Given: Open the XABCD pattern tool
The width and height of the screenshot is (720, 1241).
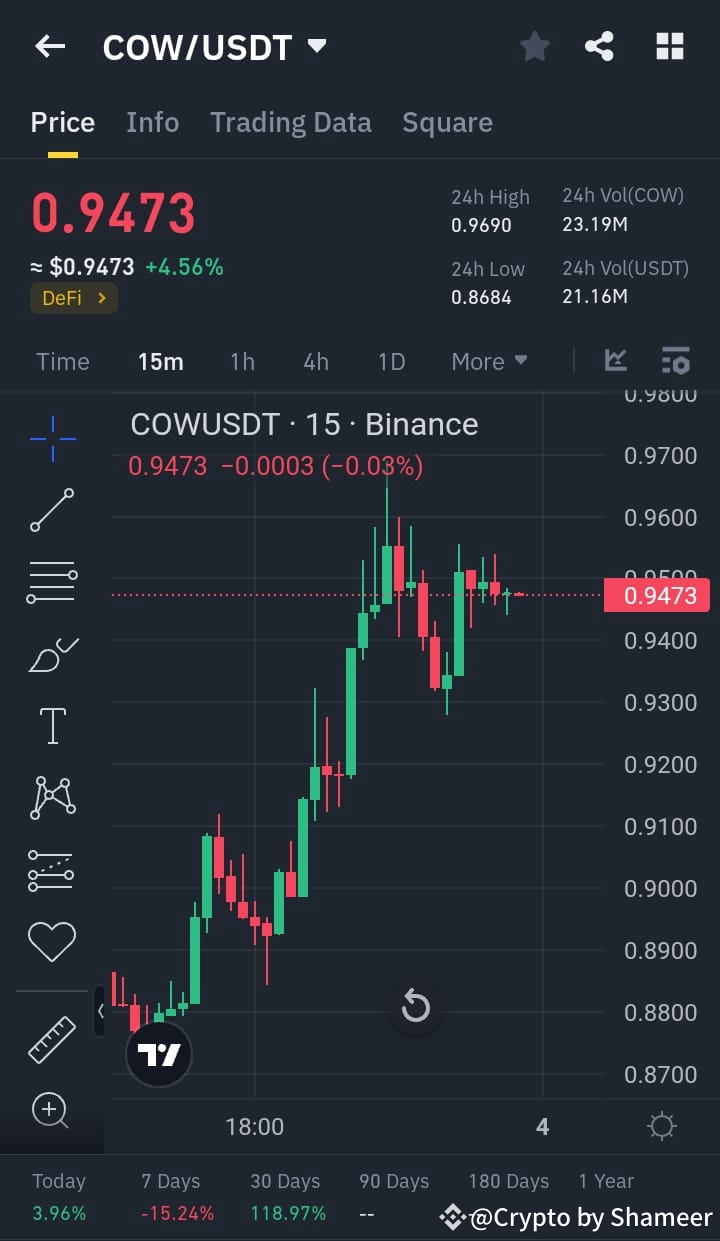Looking at the screenshot, I should [x=52, y=797].
